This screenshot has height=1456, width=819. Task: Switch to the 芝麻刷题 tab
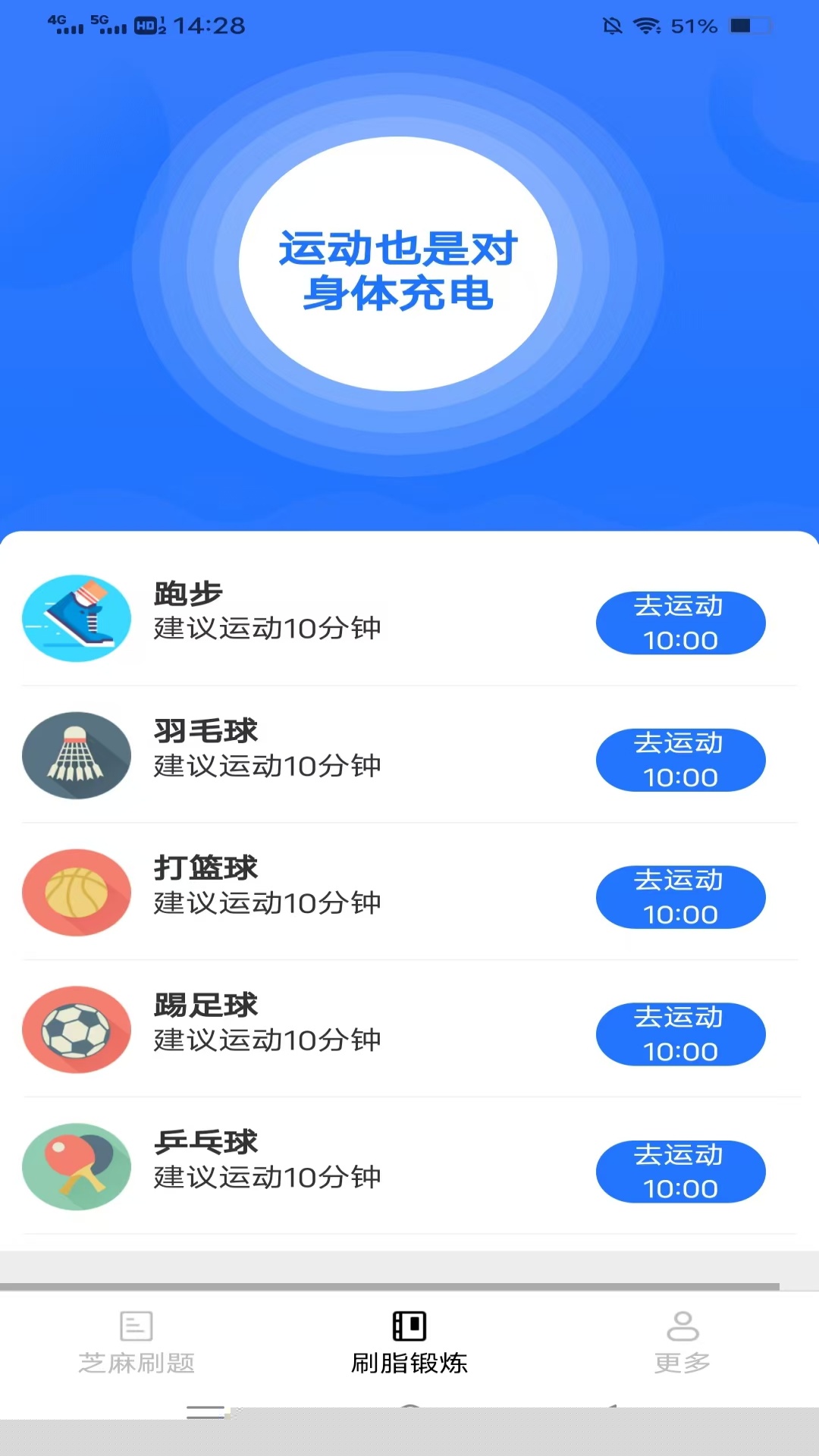[x=136, y=1343]
